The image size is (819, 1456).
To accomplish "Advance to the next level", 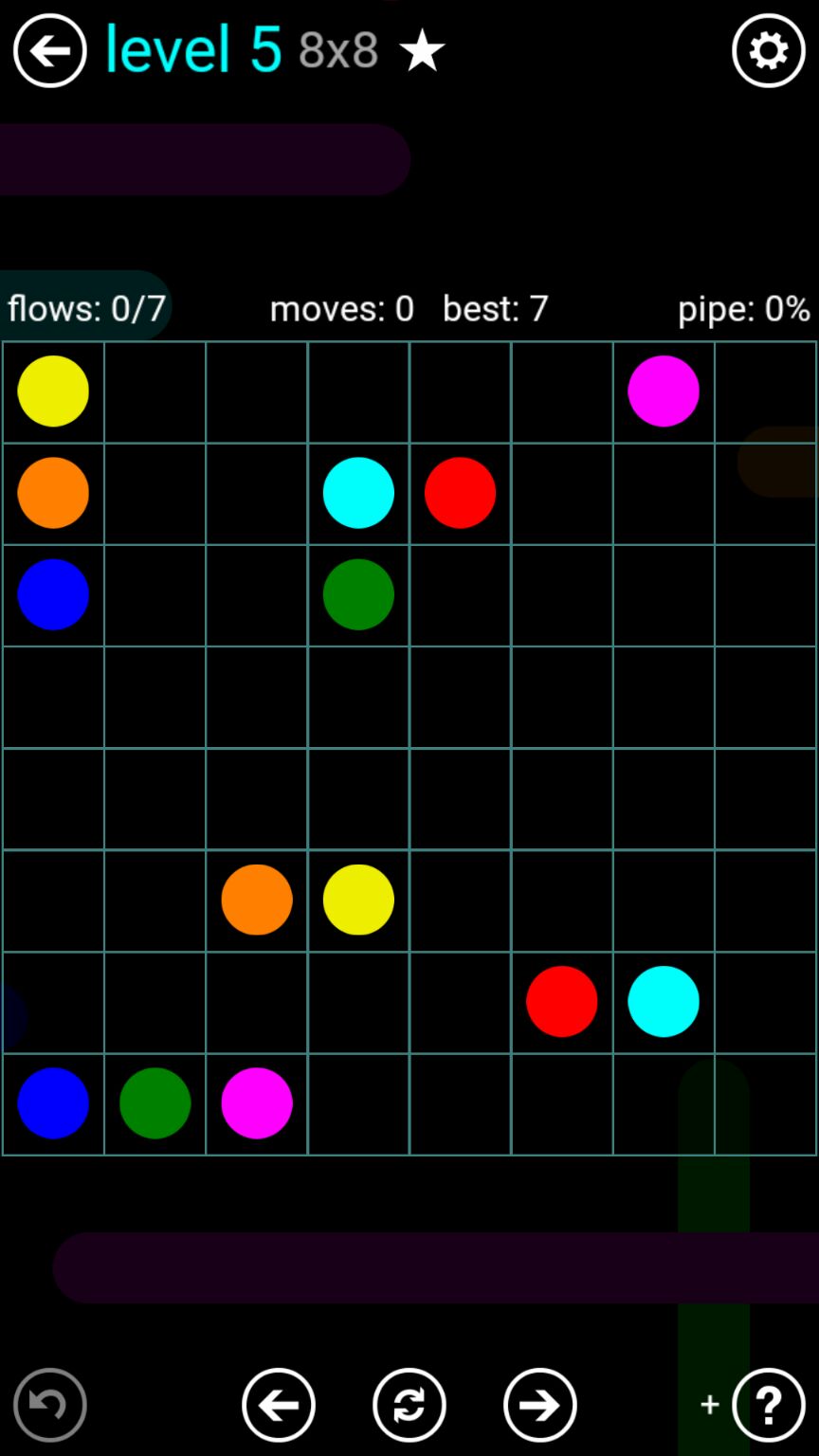I will tap(539, 1404).
